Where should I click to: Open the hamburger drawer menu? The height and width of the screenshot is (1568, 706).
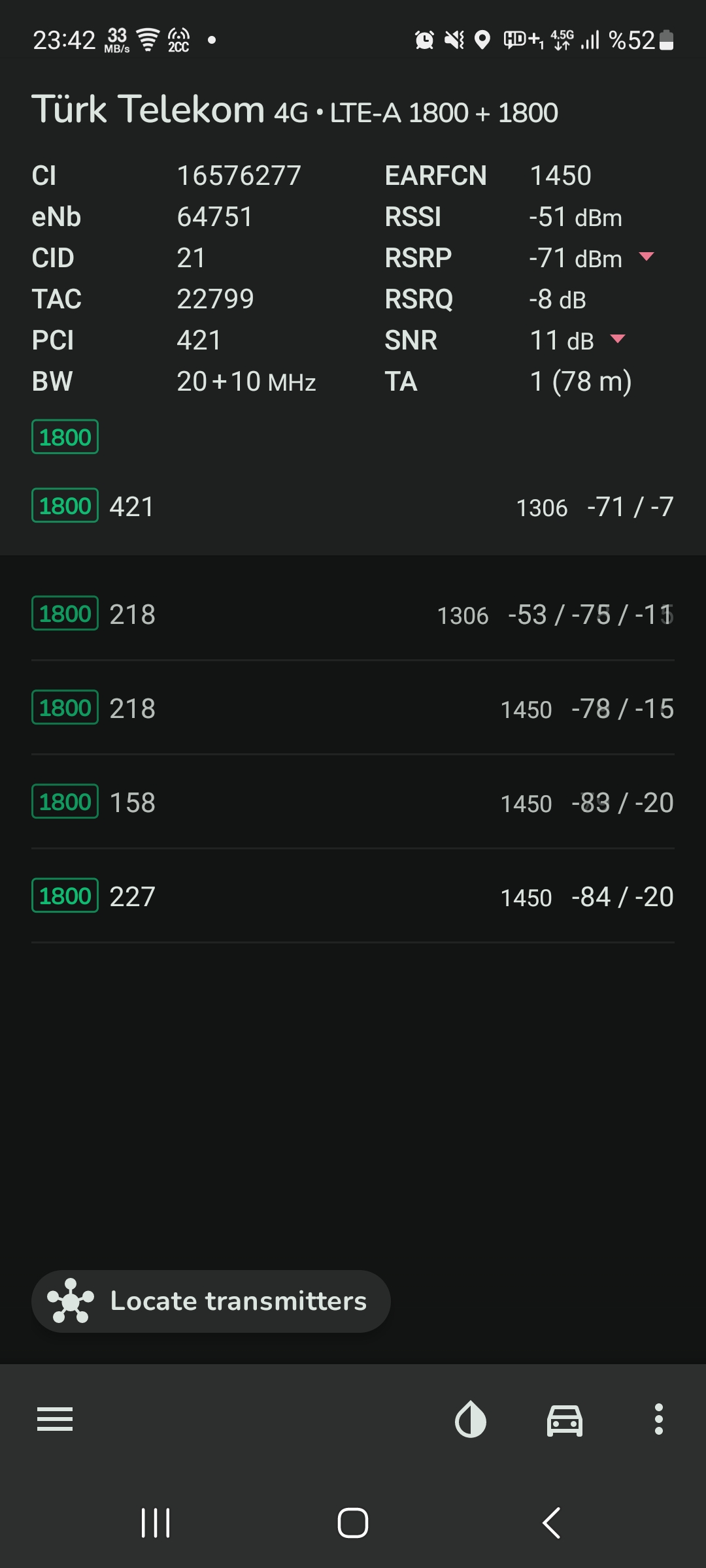pyautogui.click(x=55, y=1419)
